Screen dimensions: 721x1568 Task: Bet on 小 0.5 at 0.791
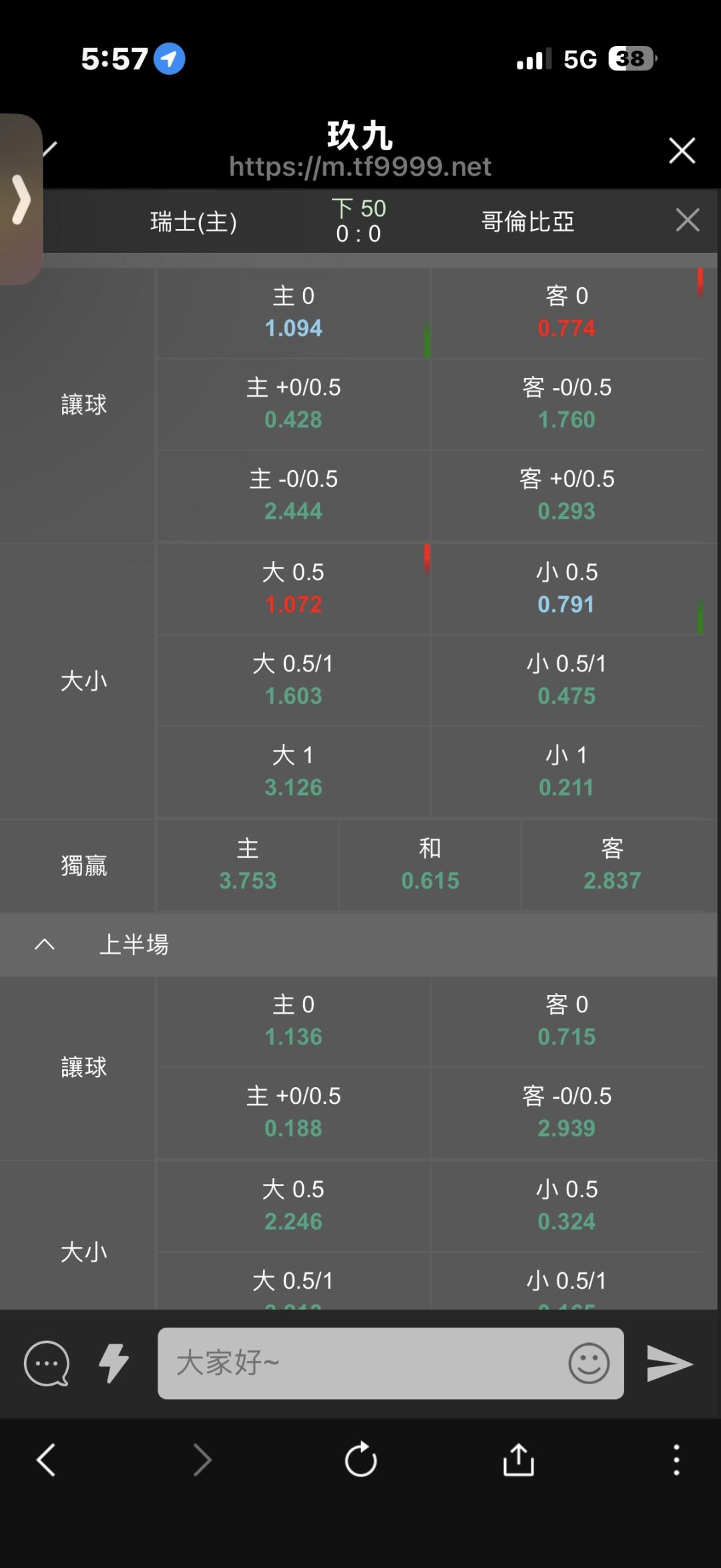[x=567, y=588]
